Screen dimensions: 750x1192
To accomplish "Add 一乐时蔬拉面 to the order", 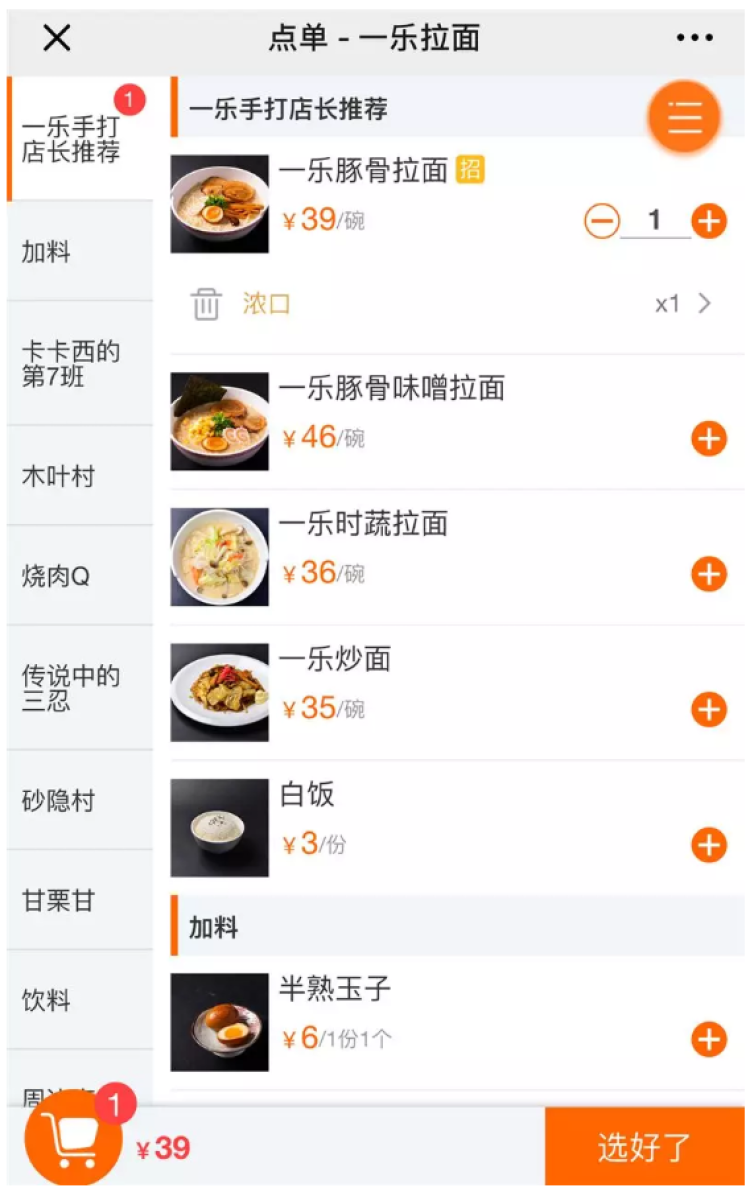I will point(709,574).
